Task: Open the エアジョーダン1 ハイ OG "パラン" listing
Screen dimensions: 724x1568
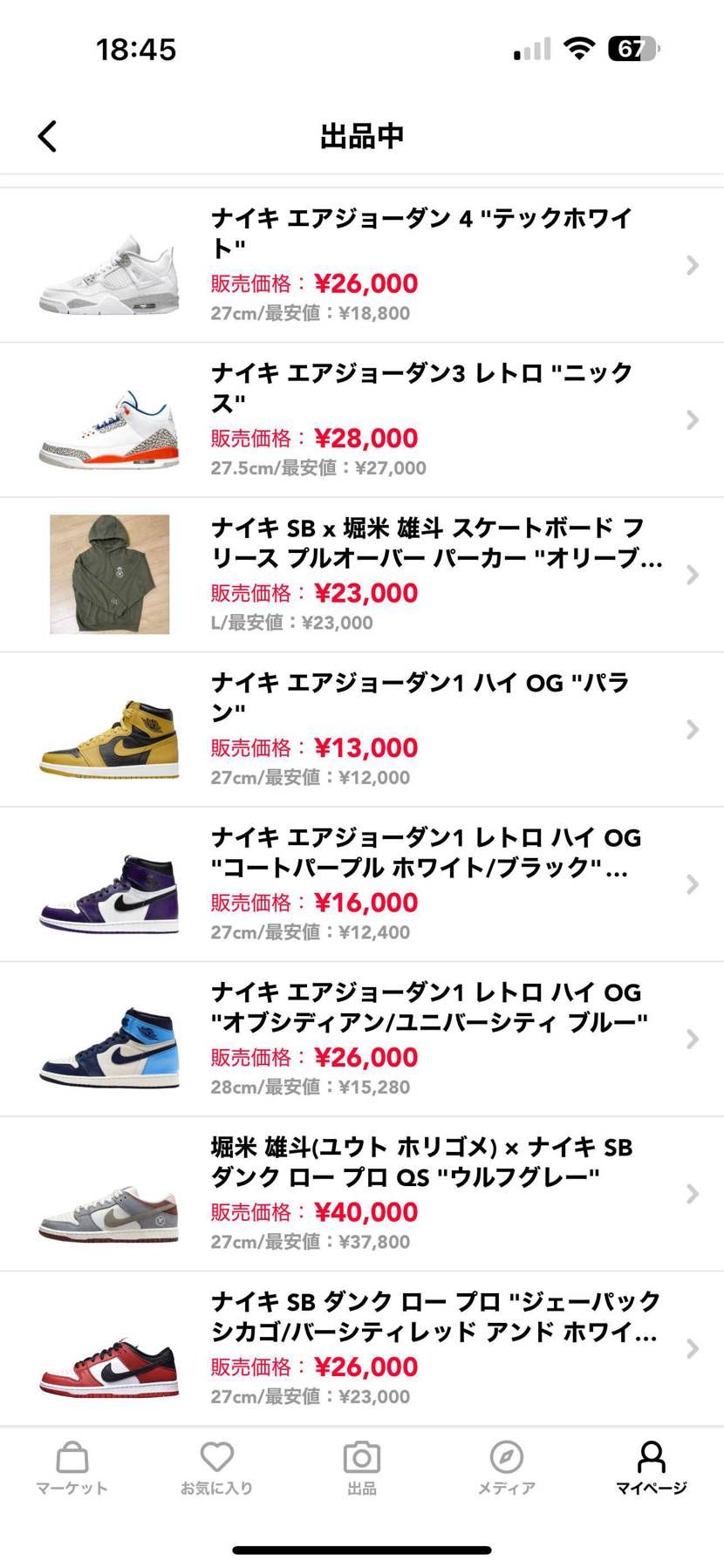Action: tap(362, 729)
